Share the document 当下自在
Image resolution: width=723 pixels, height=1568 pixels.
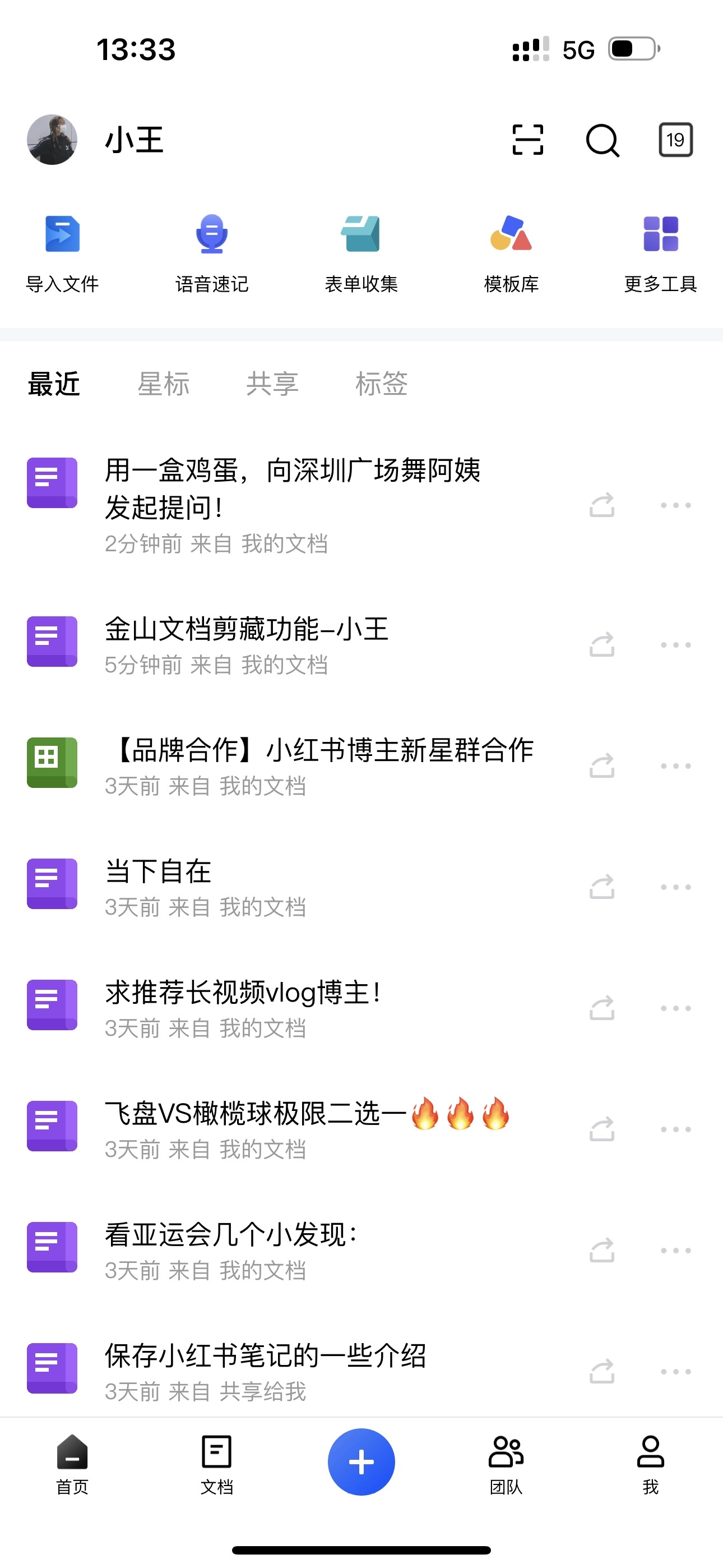[x=602, y=887]
